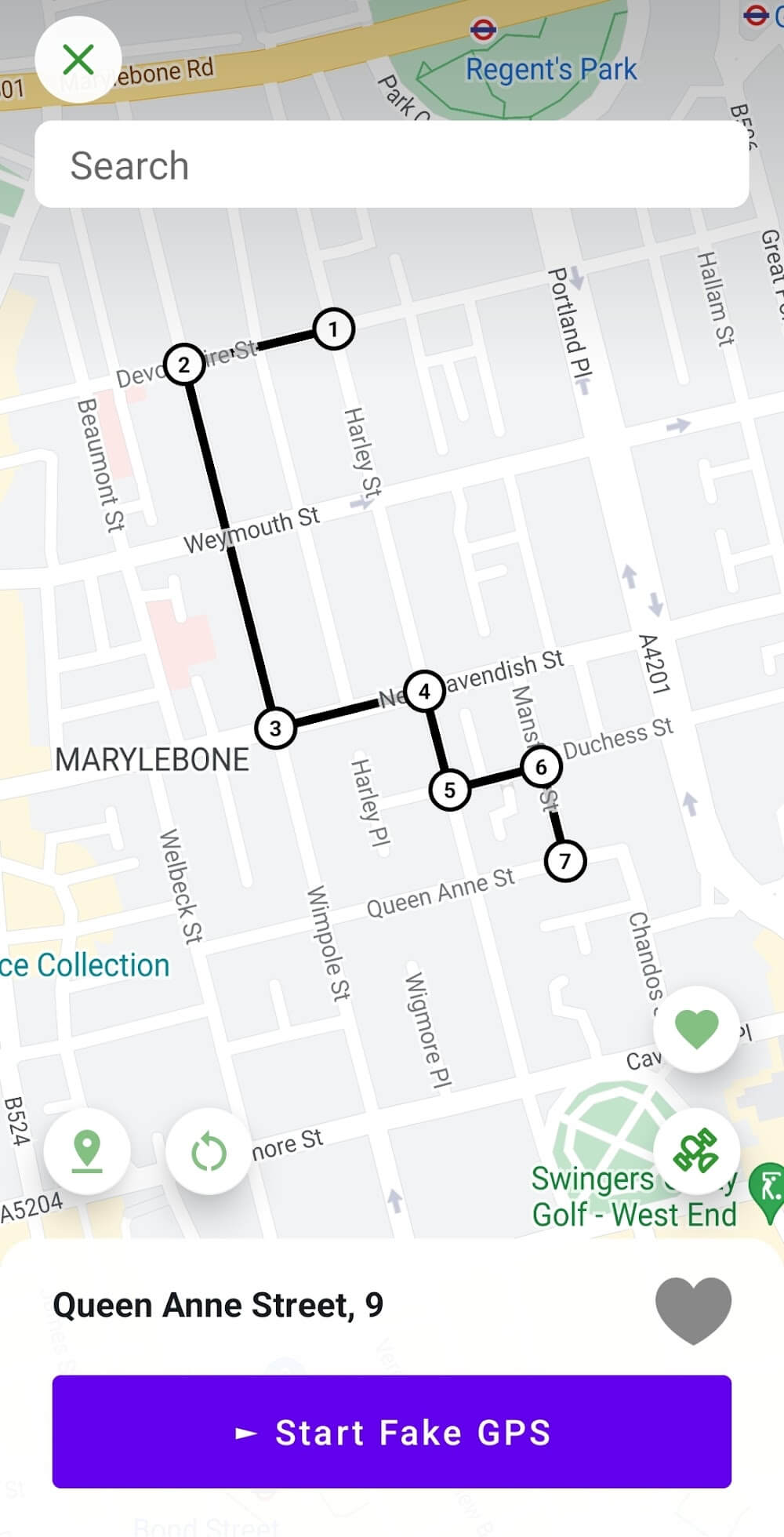The width and height of the screenshot is (784, 1537).
Task: Select route waypoint 1
Action: click(x=333, y=329)
